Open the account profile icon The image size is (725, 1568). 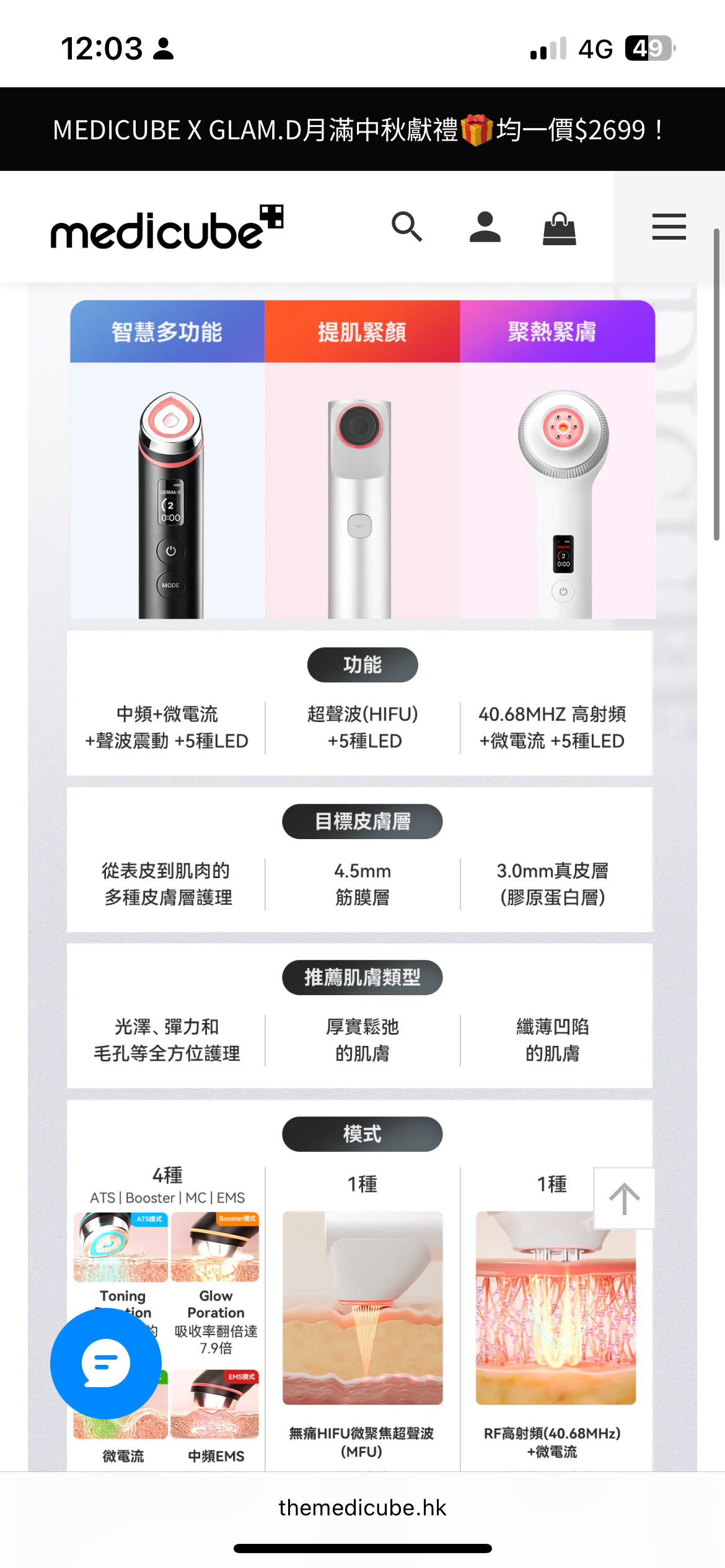485,227
